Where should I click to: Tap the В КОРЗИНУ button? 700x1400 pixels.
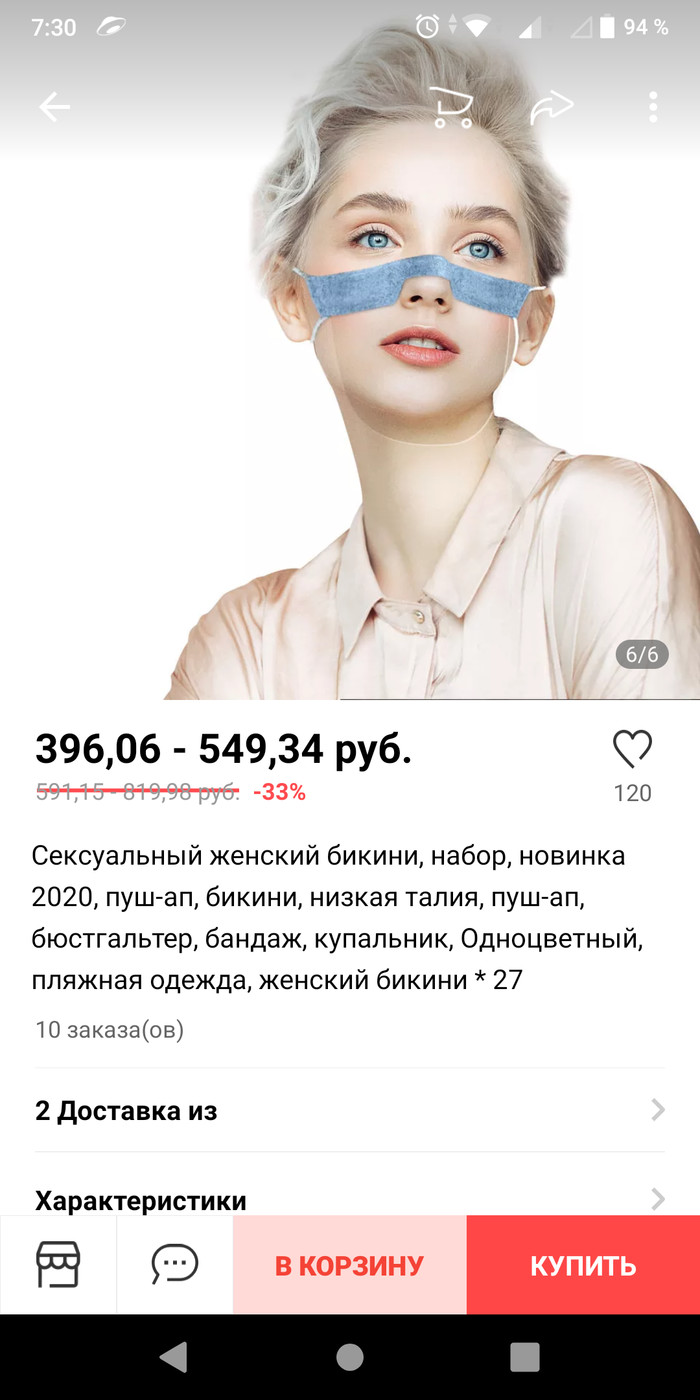coord(350,1265)
